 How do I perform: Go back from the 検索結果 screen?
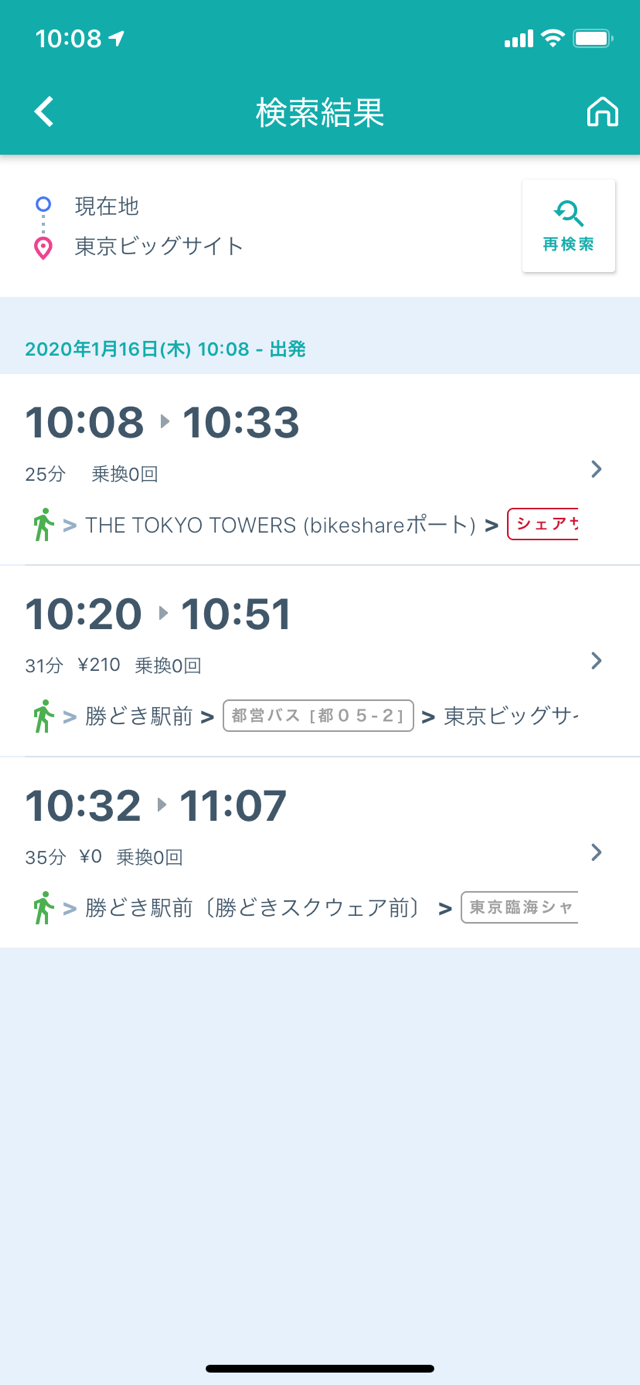(44, 112)
